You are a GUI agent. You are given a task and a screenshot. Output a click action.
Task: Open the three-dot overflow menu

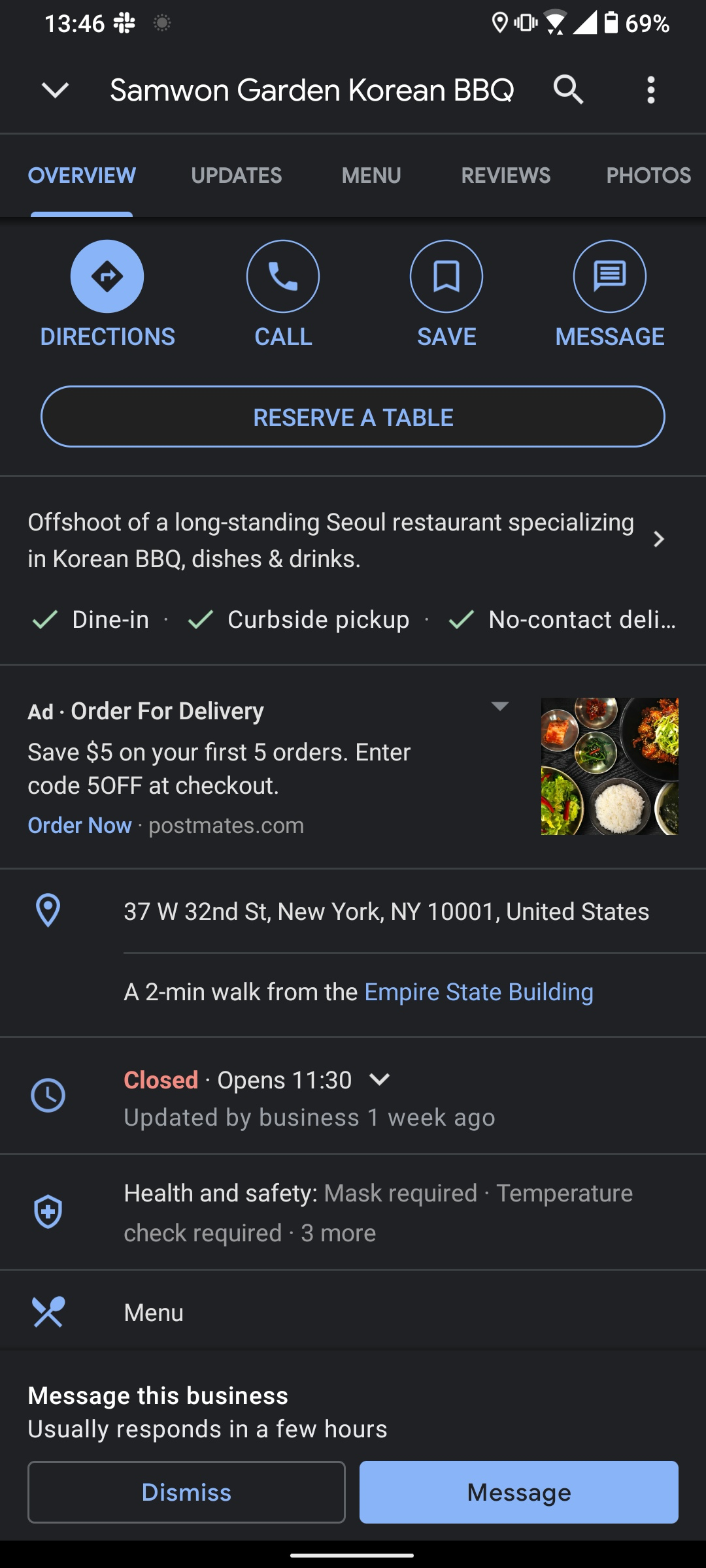point(651,90)
